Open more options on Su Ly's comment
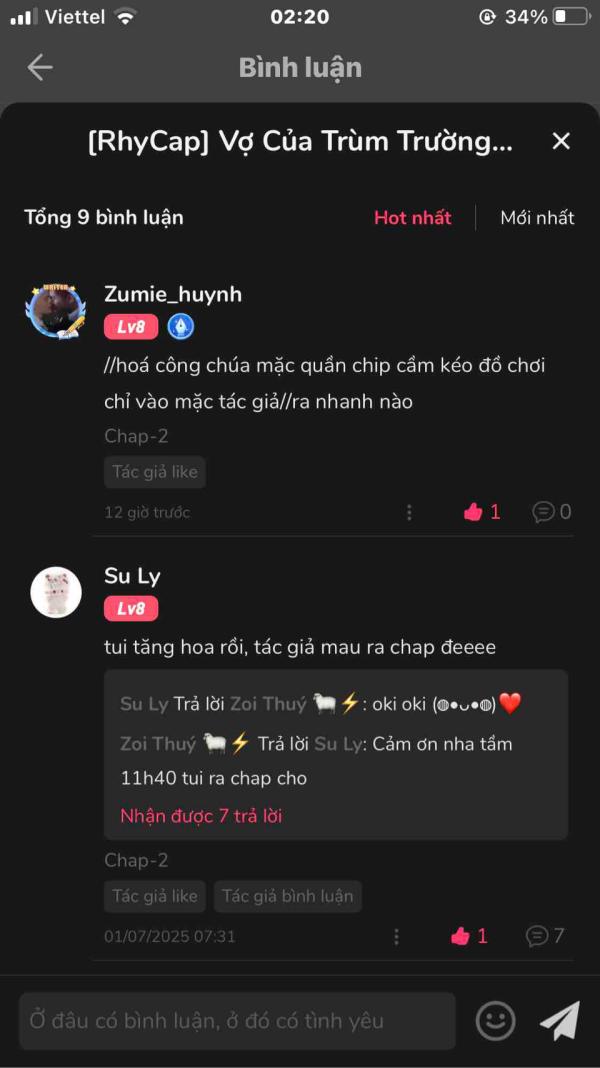Screen dimensions: 600x1068 coord(397,936)
